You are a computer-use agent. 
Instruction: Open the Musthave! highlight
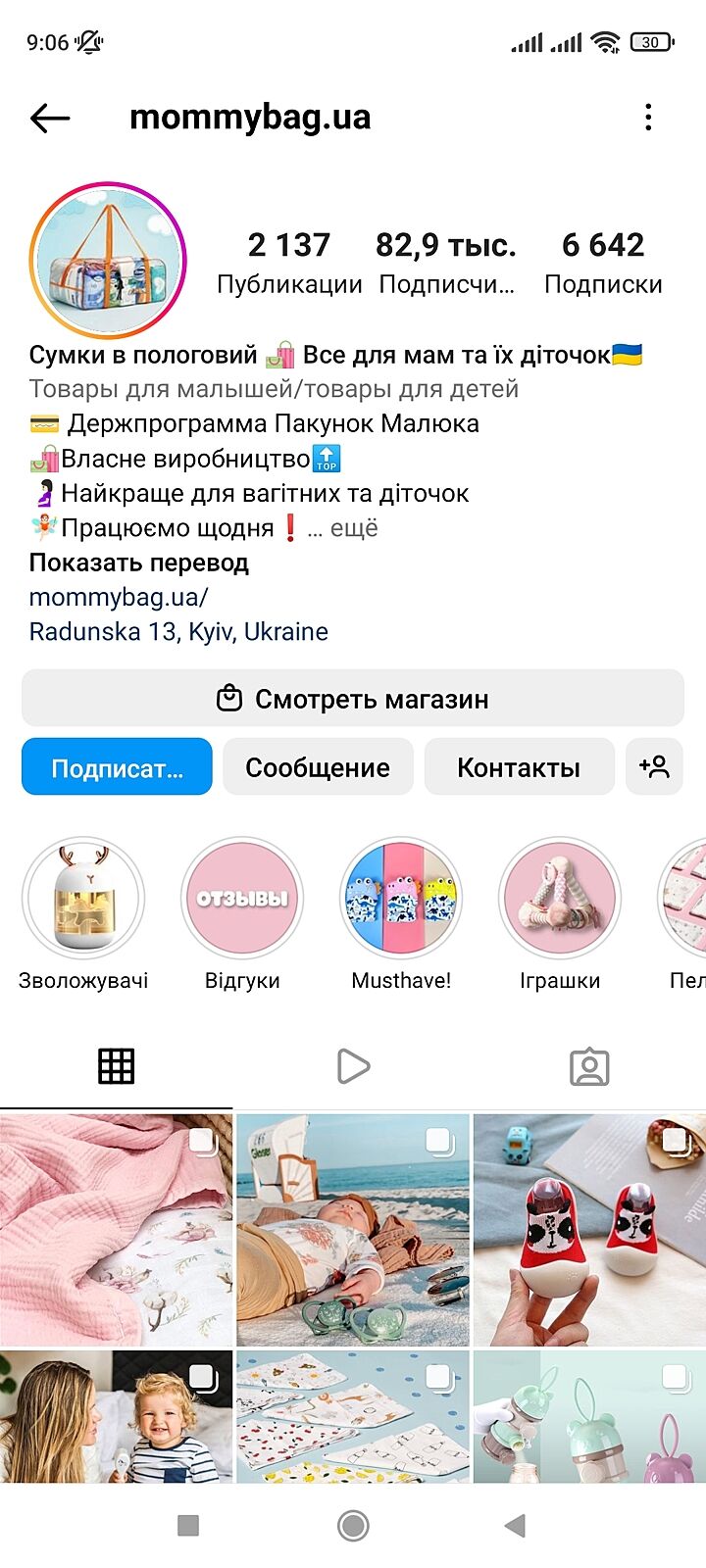(401, 898)
